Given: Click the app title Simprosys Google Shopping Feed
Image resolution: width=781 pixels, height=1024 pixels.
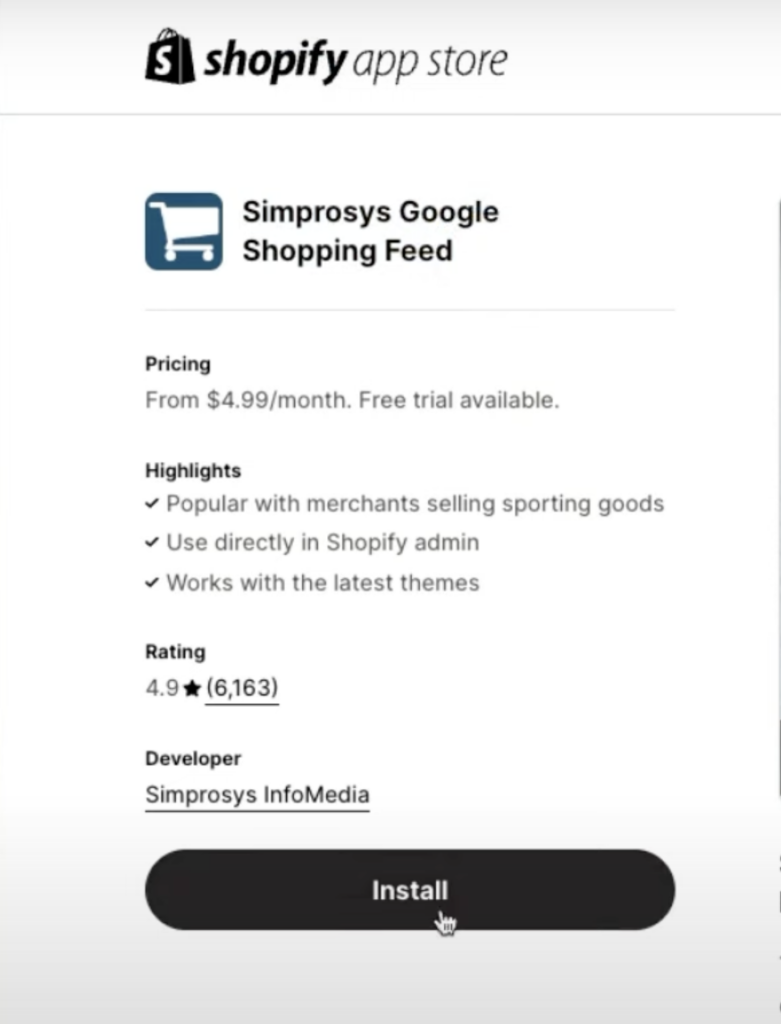Looking at the screenshot, I should (371, 231).
